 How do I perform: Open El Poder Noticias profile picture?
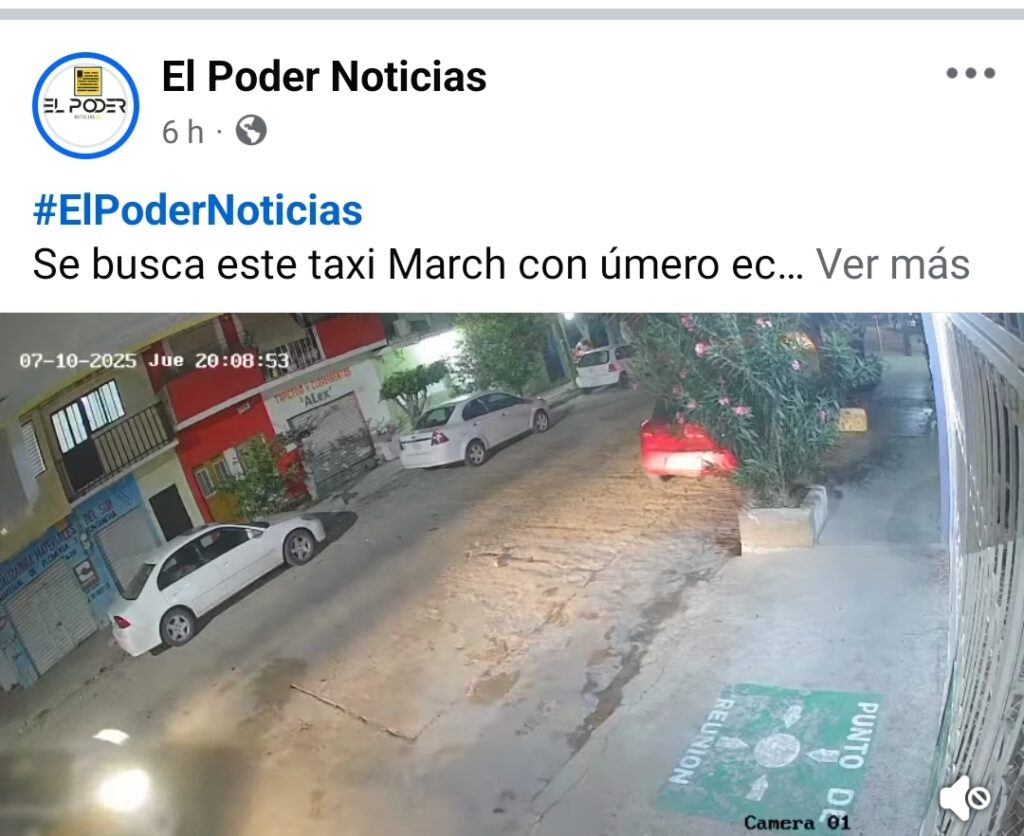pos(85,105)
